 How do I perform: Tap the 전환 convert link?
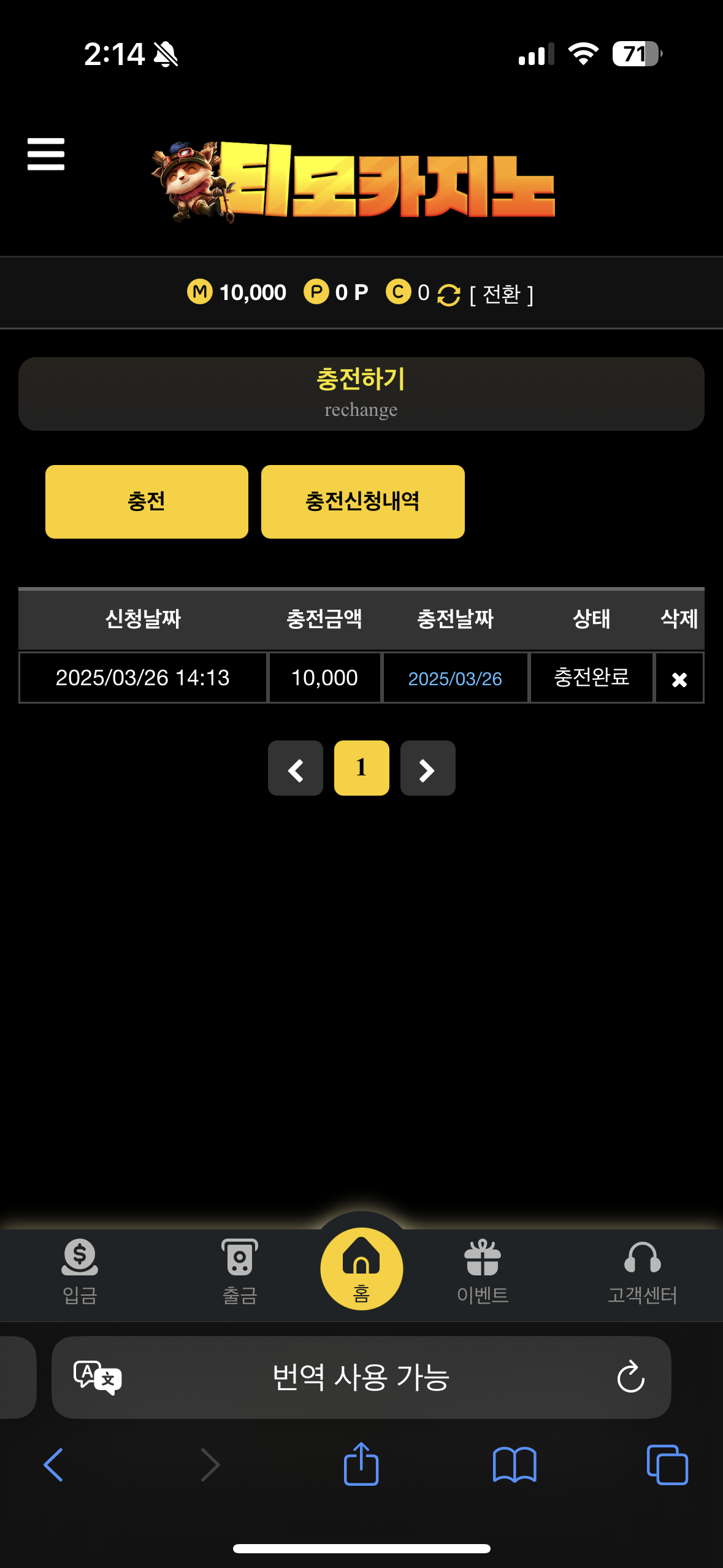[x=501, y=294]
